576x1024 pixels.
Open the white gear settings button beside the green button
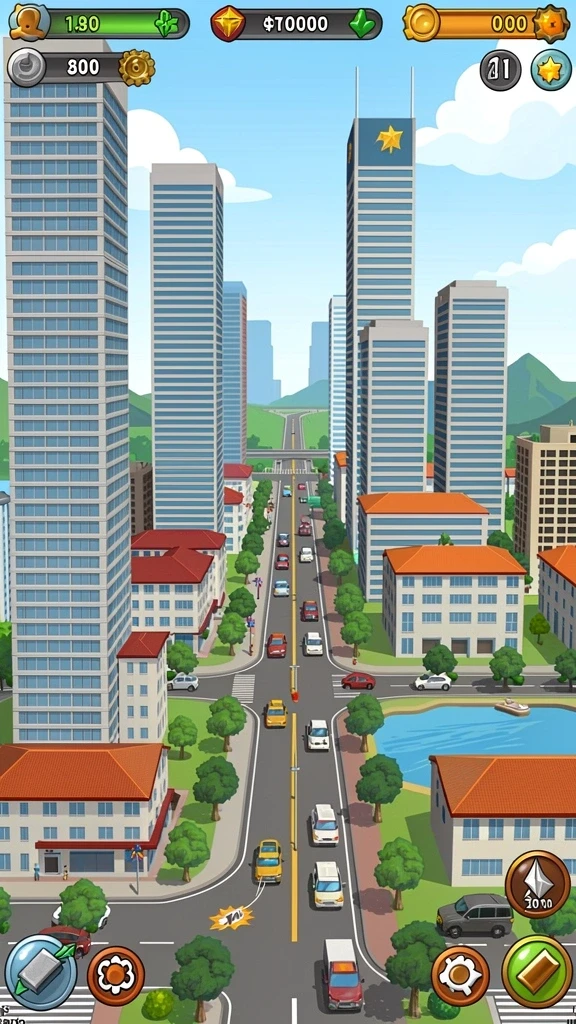tap(460, 976)
